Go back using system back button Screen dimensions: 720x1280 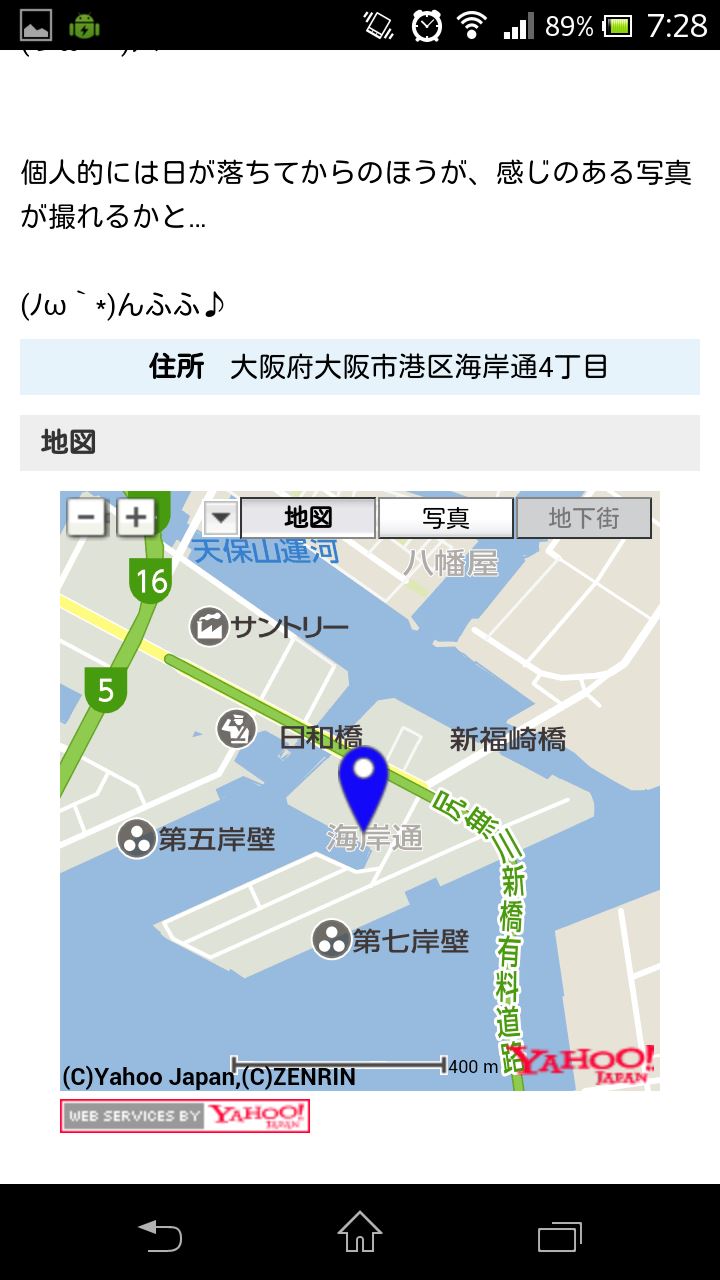click(160, 1233)
